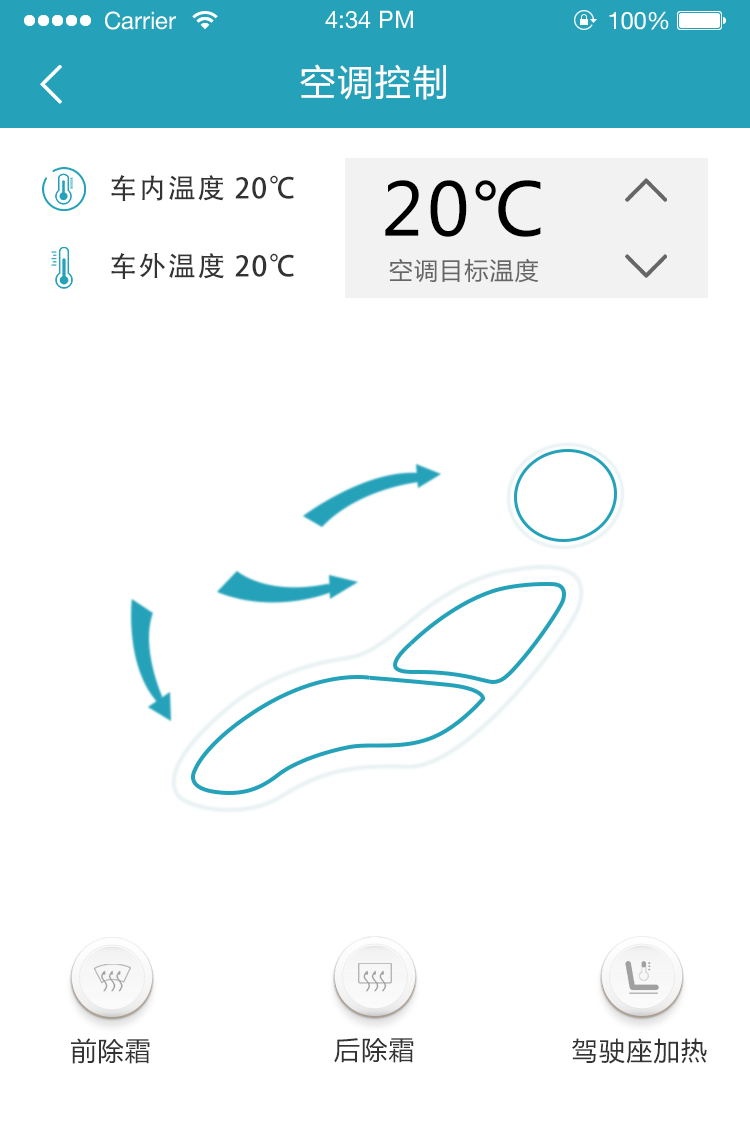750x1130 pixels.
Task: Select middle airflow arrow toward the body
Action: pyautogui.click(x=285, y=586)
